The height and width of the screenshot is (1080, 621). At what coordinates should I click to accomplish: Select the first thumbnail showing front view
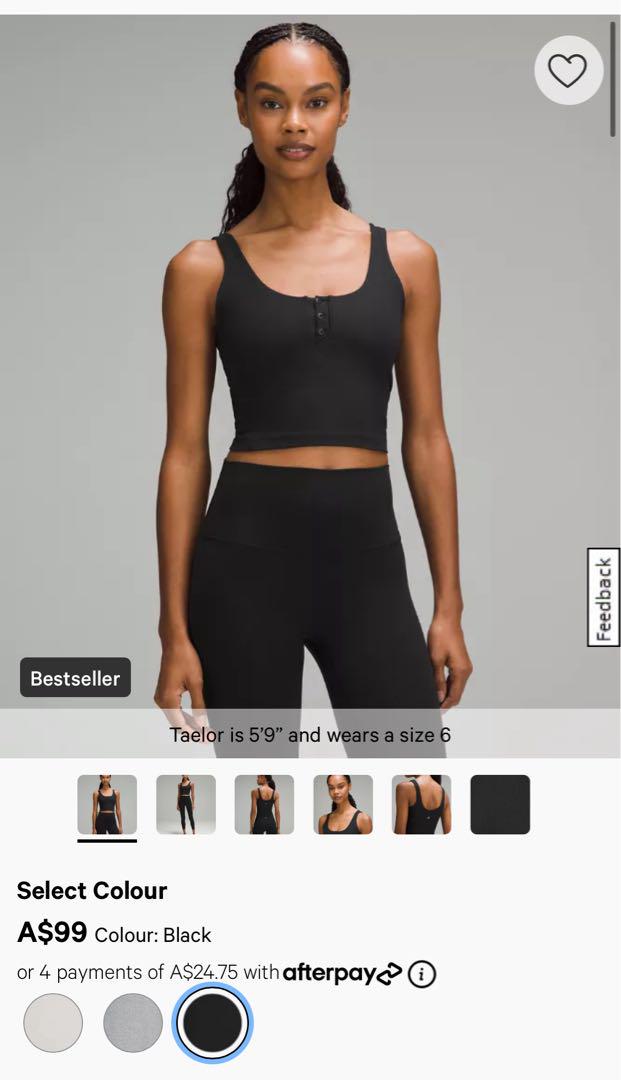click(x=107, y=804)
